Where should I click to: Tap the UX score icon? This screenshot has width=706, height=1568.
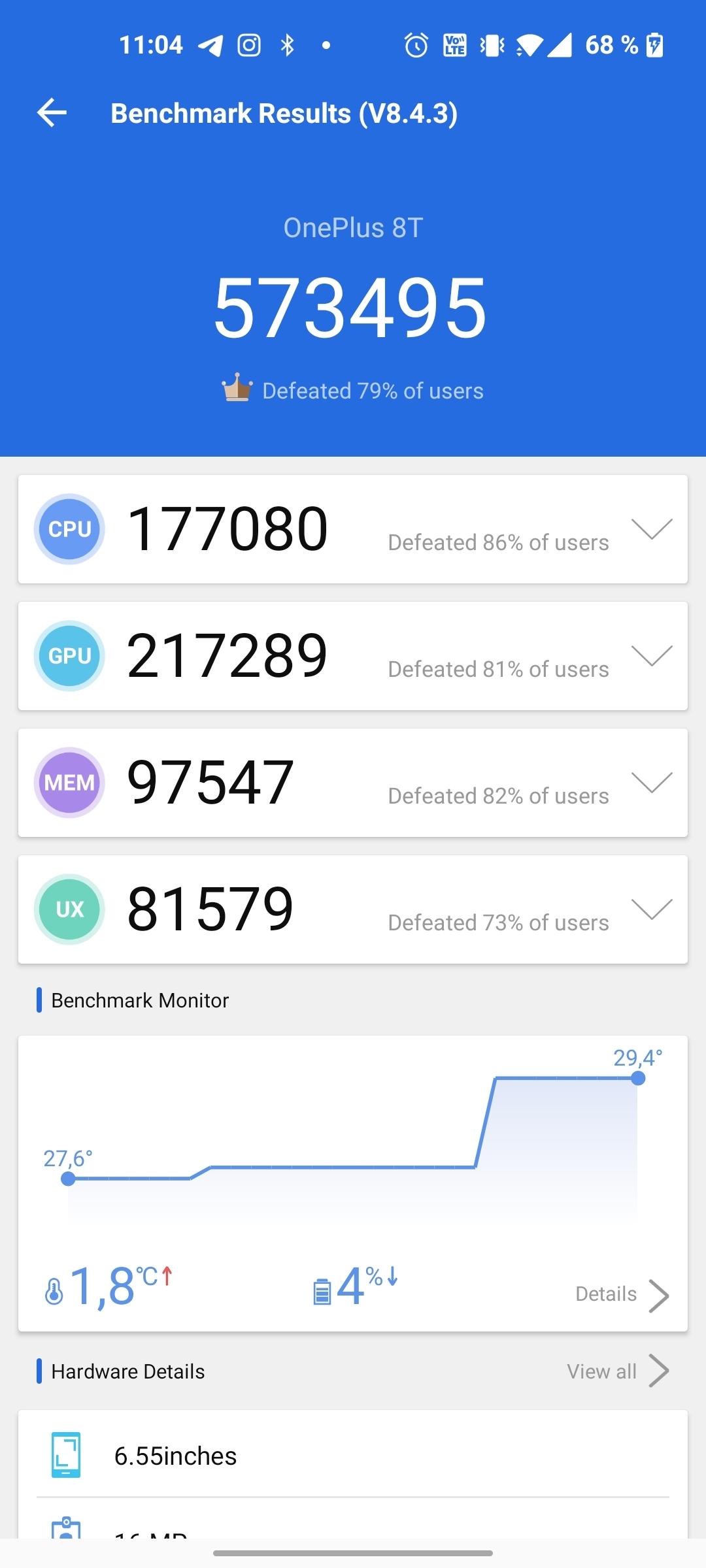[69, 909]
